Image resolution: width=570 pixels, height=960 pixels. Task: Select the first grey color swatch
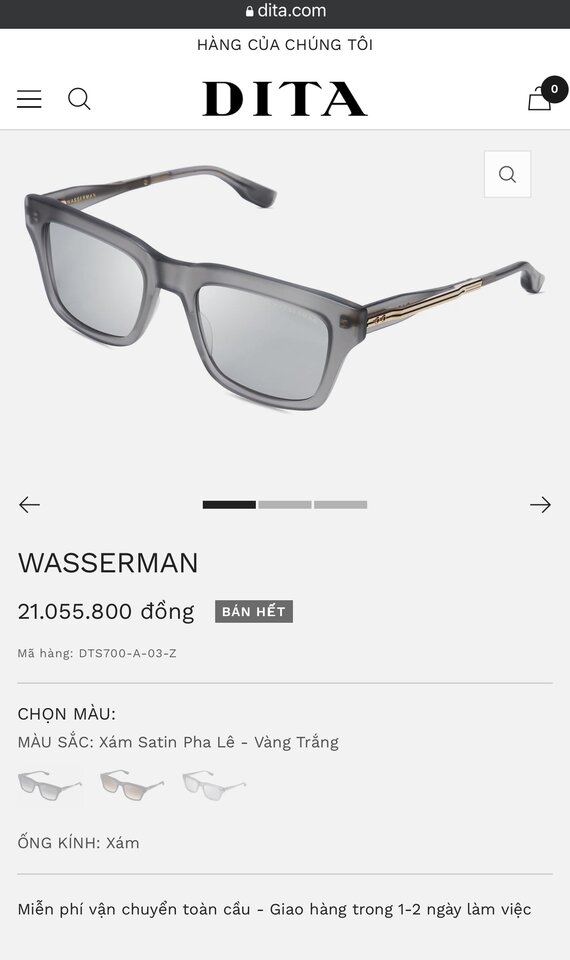(x=50, y=786)
